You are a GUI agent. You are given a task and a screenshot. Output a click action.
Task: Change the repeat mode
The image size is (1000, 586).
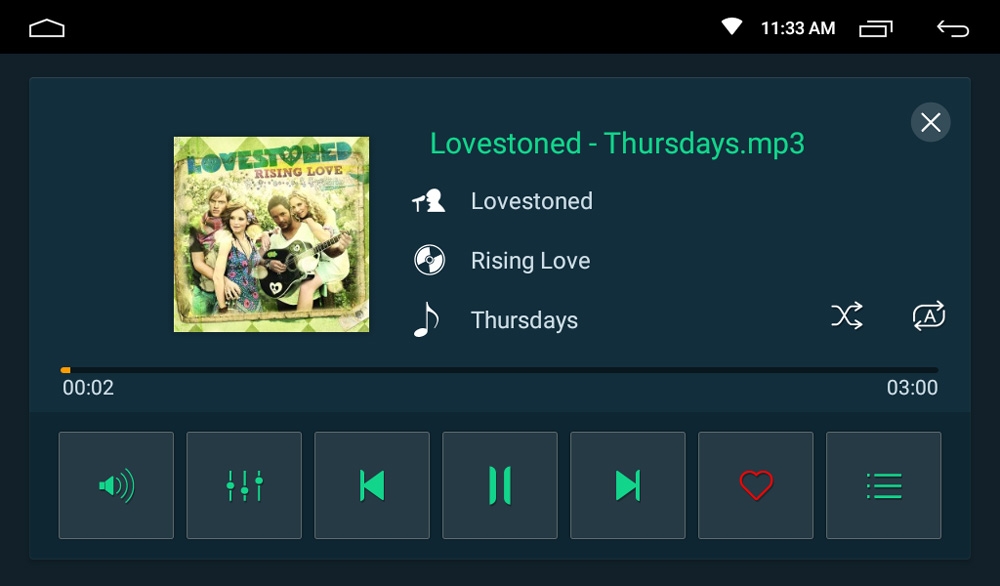click(x=929, y=317)
